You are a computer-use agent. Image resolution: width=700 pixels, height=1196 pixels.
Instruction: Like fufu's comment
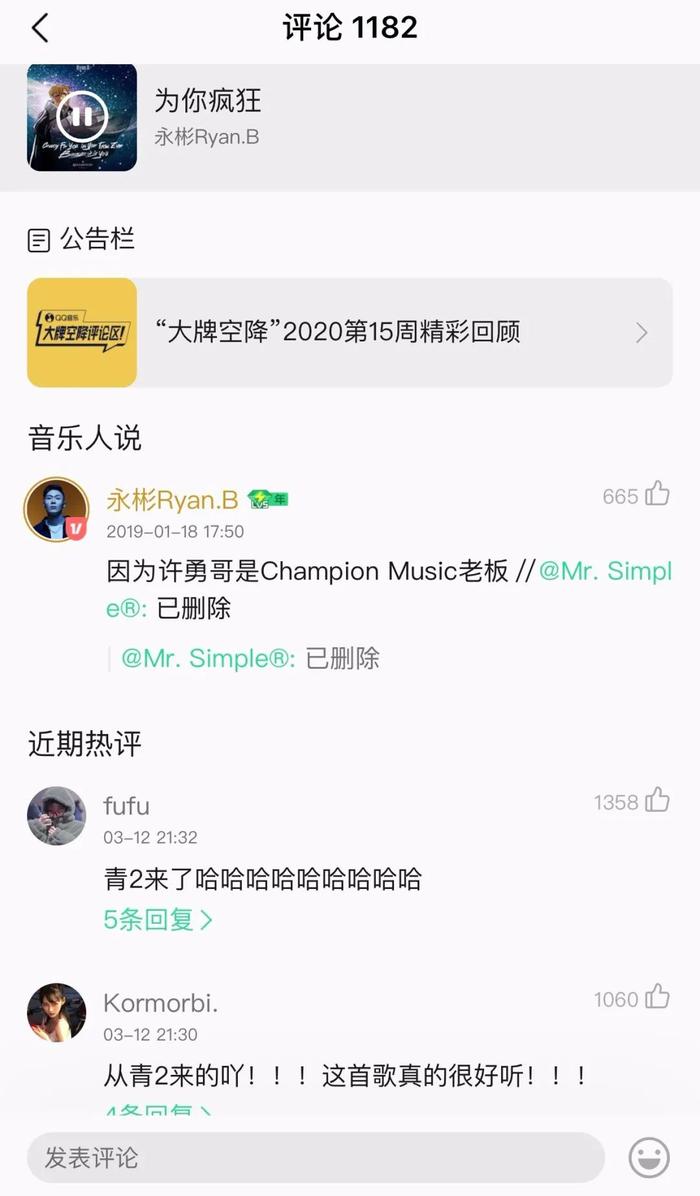657,800
